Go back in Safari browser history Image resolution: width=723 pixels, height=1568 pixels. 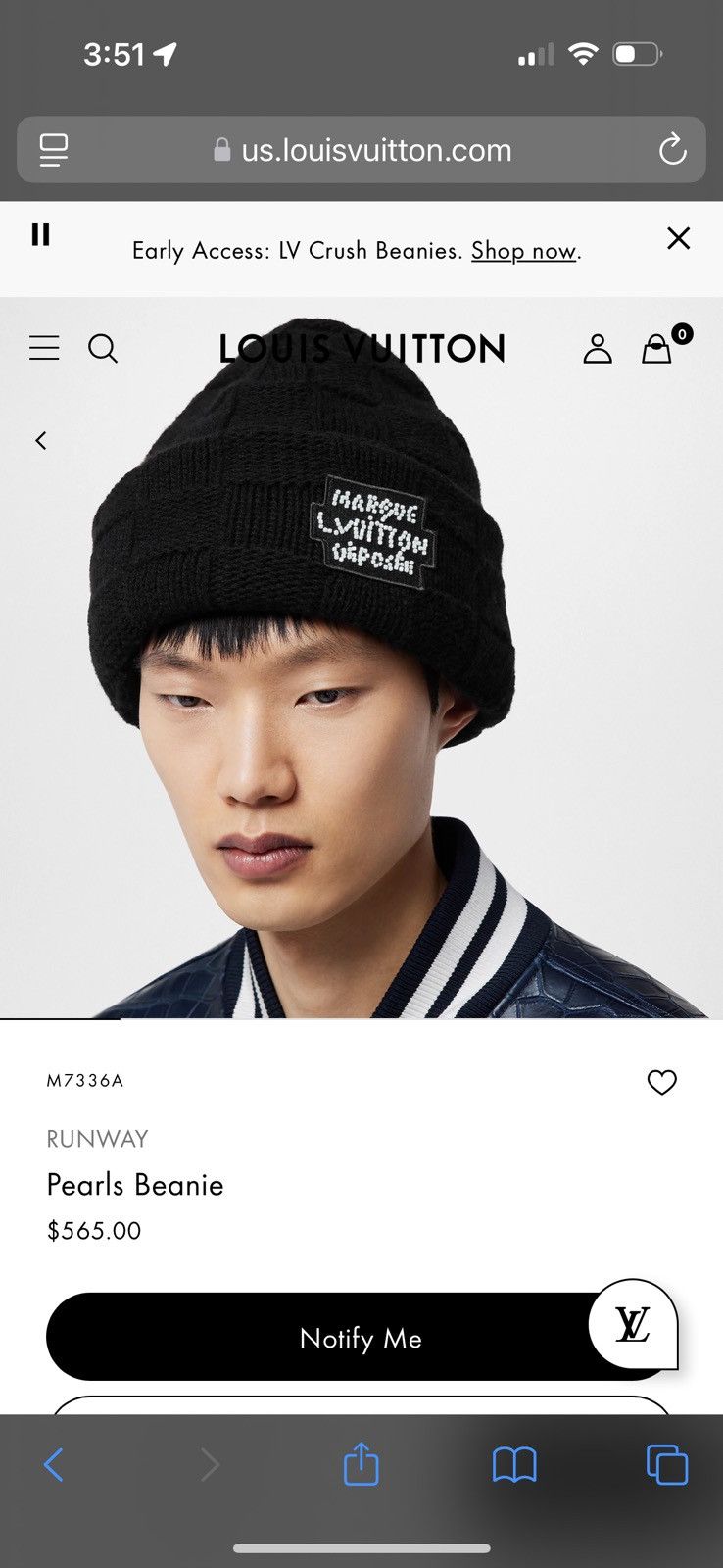point(54,1465)
